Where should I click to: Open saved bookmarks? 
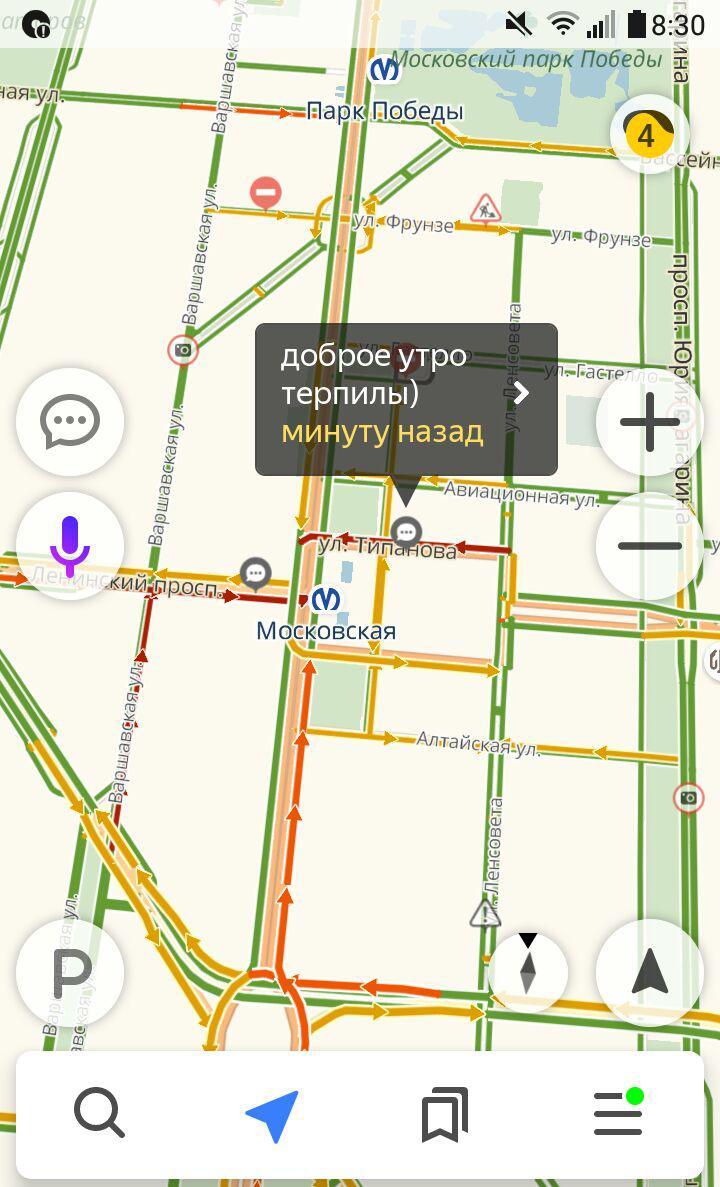[445, 1114]
